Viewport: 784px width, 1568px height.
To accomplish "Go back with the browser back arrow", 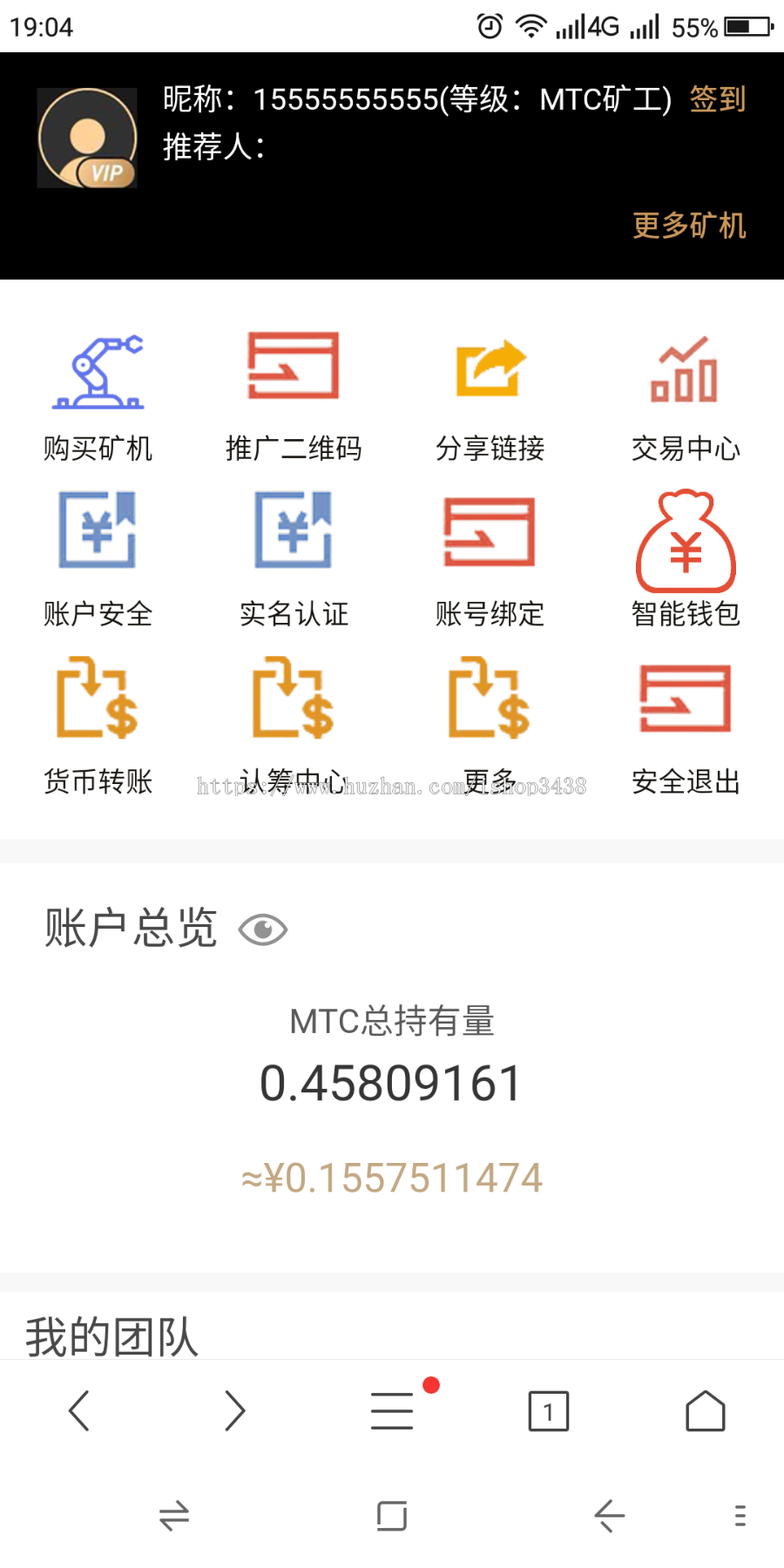I will pos(79,1410).
